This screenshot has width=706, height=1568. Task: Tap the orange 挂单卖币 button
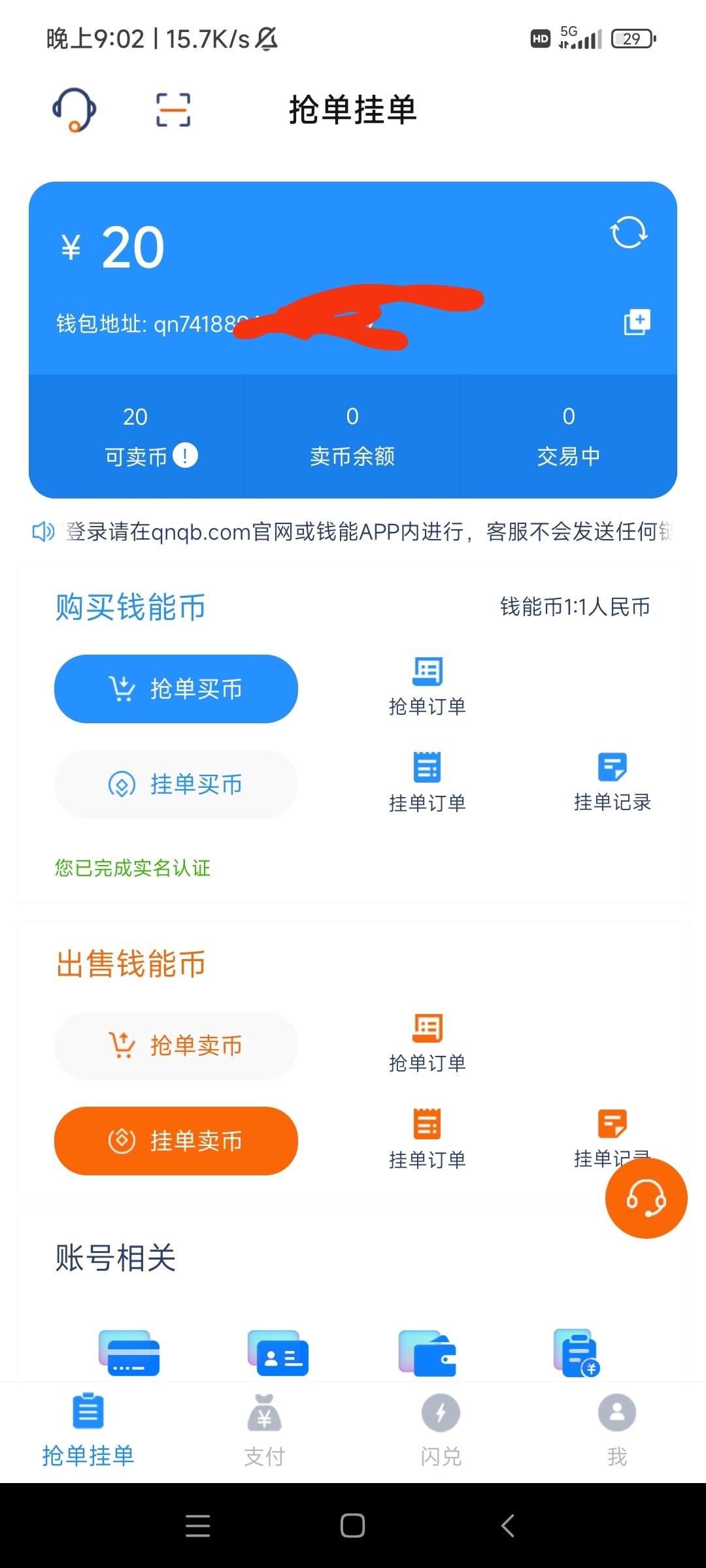pyautogui.click(x=176, y=1141)
